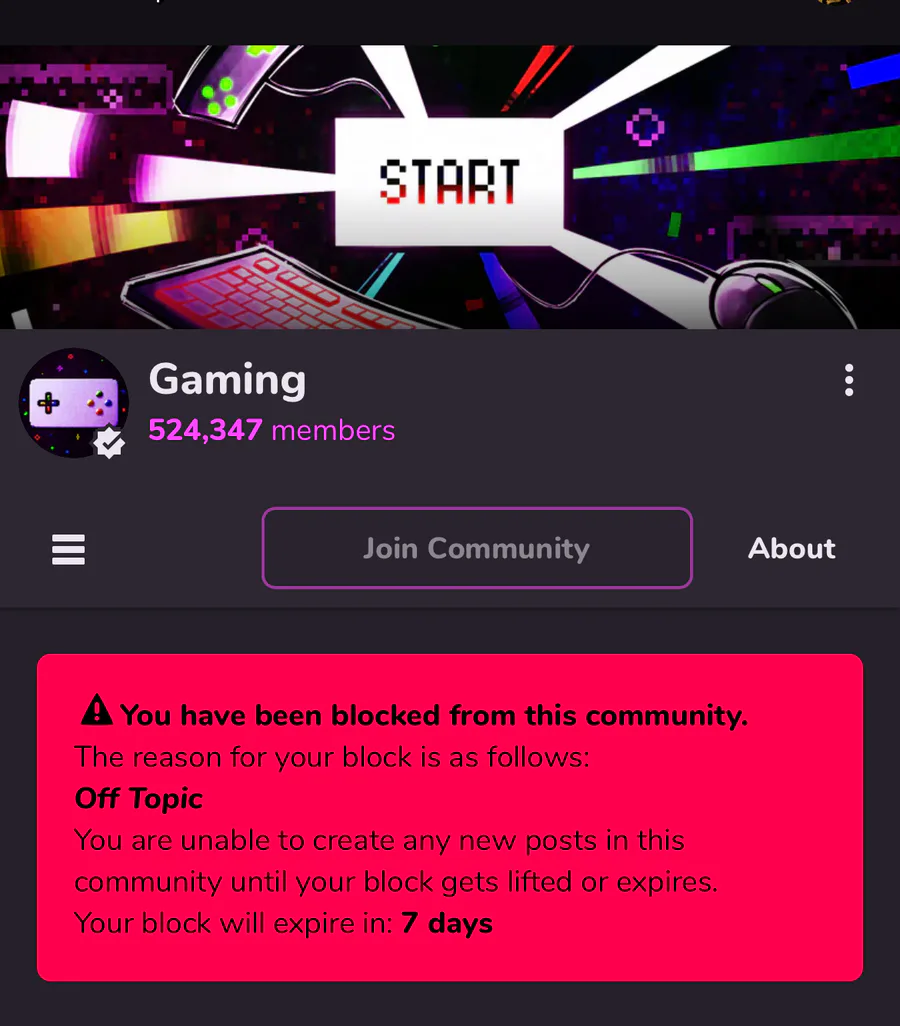The image size is (900, 1026).
Task: Open the hamburger menu icon
Action: coord(68,549)
